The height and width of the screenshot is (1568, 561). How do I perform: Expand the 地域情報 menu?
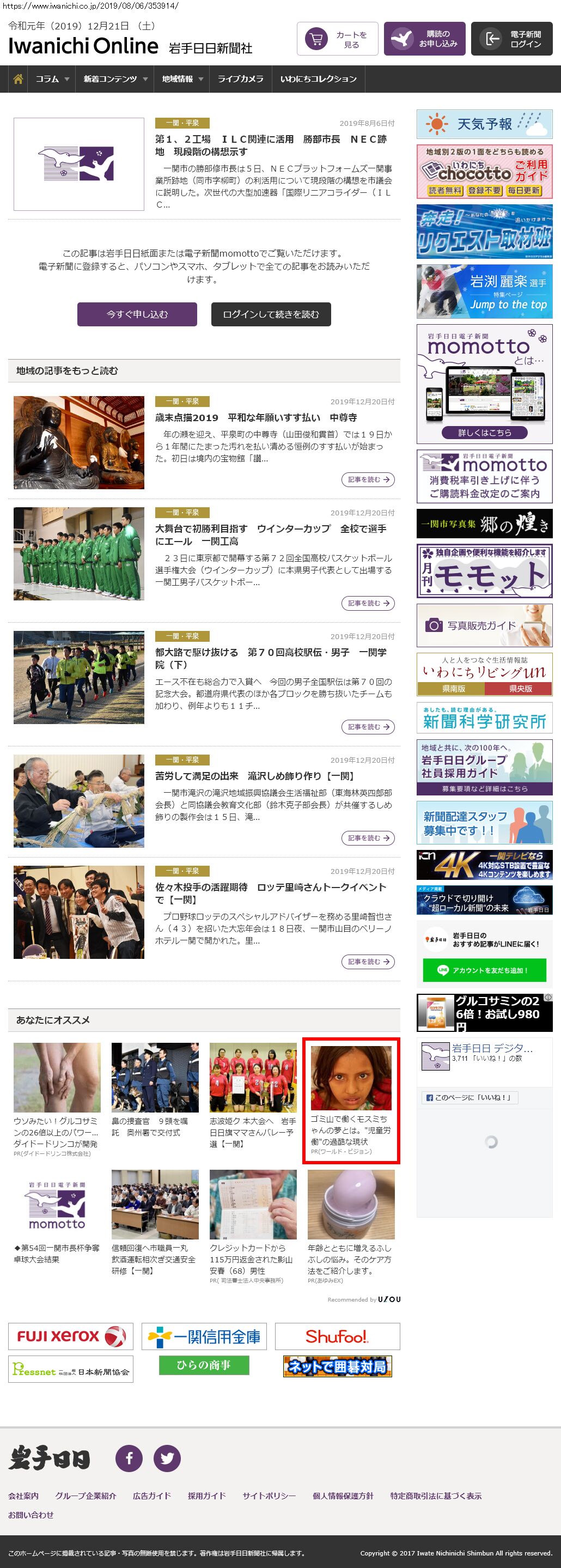182,79
